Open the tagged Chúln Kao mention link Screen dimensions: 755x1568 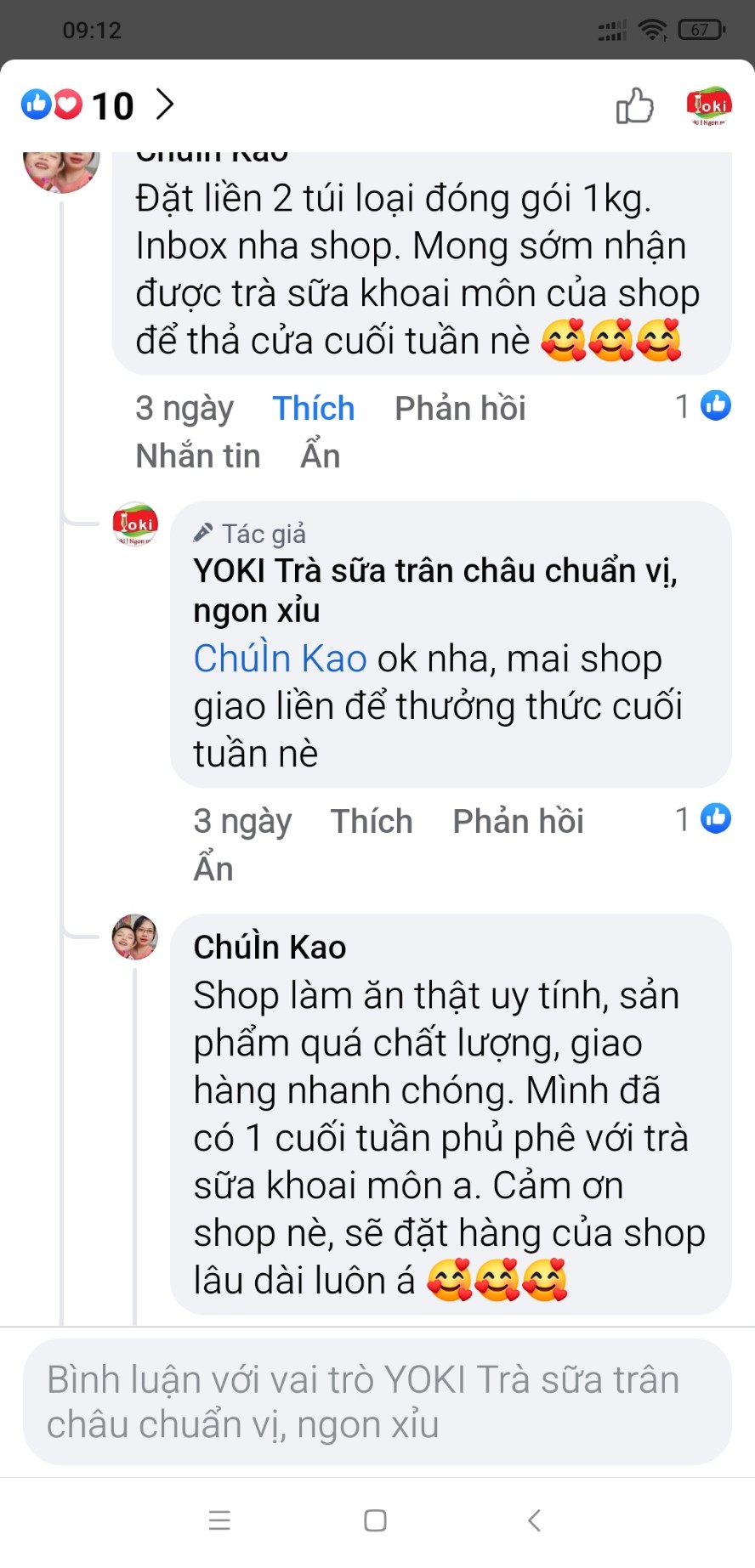pyautogui.click(x=280, y=659)
